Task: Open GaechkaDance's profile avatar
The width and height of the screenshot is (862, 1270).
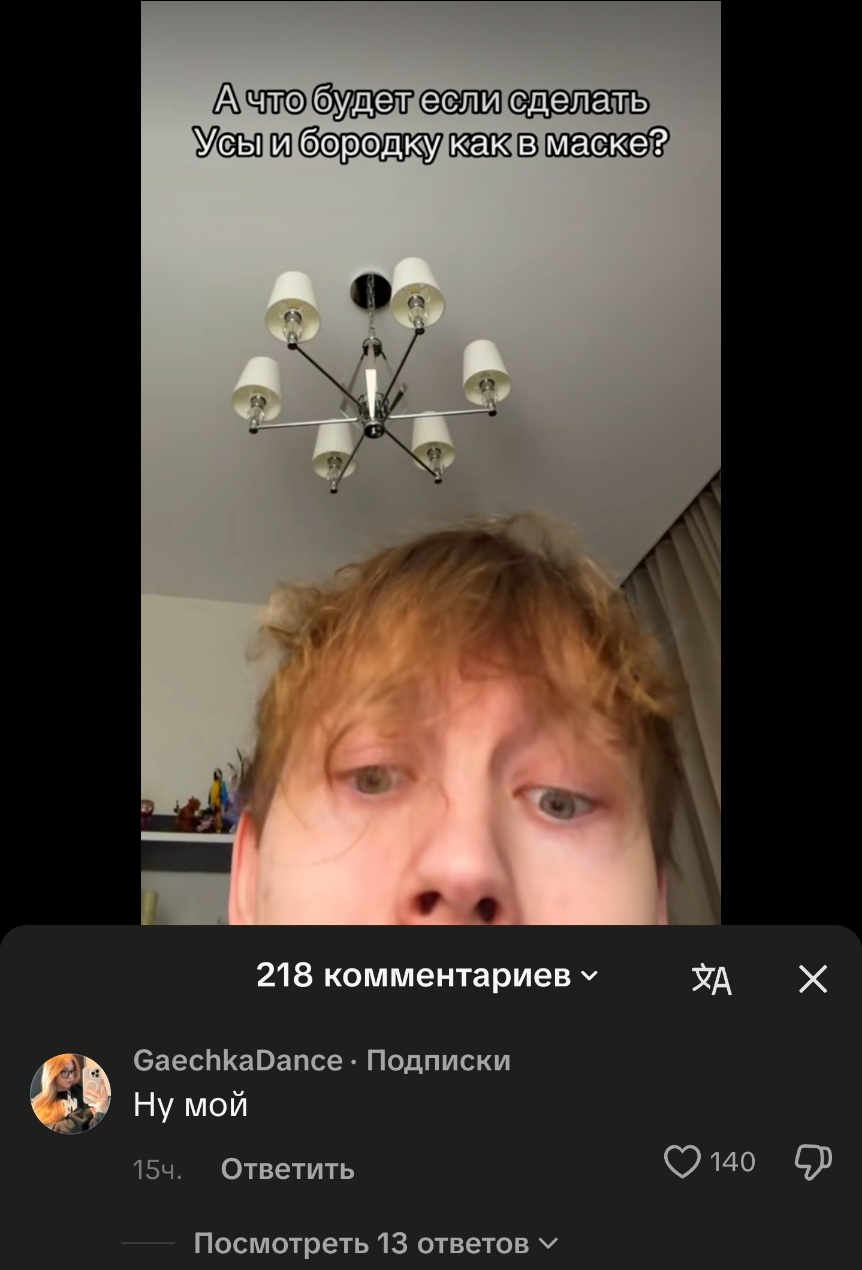Action: [71, 1093]
